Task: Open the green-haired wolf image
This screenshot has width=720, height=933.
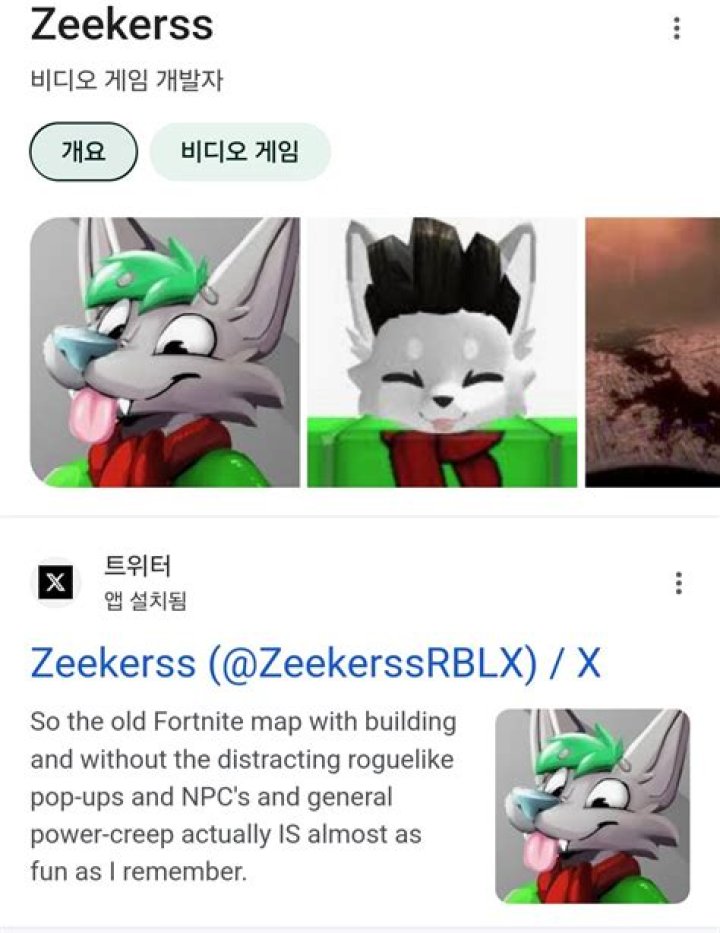Action: click(x=165, y=352)
